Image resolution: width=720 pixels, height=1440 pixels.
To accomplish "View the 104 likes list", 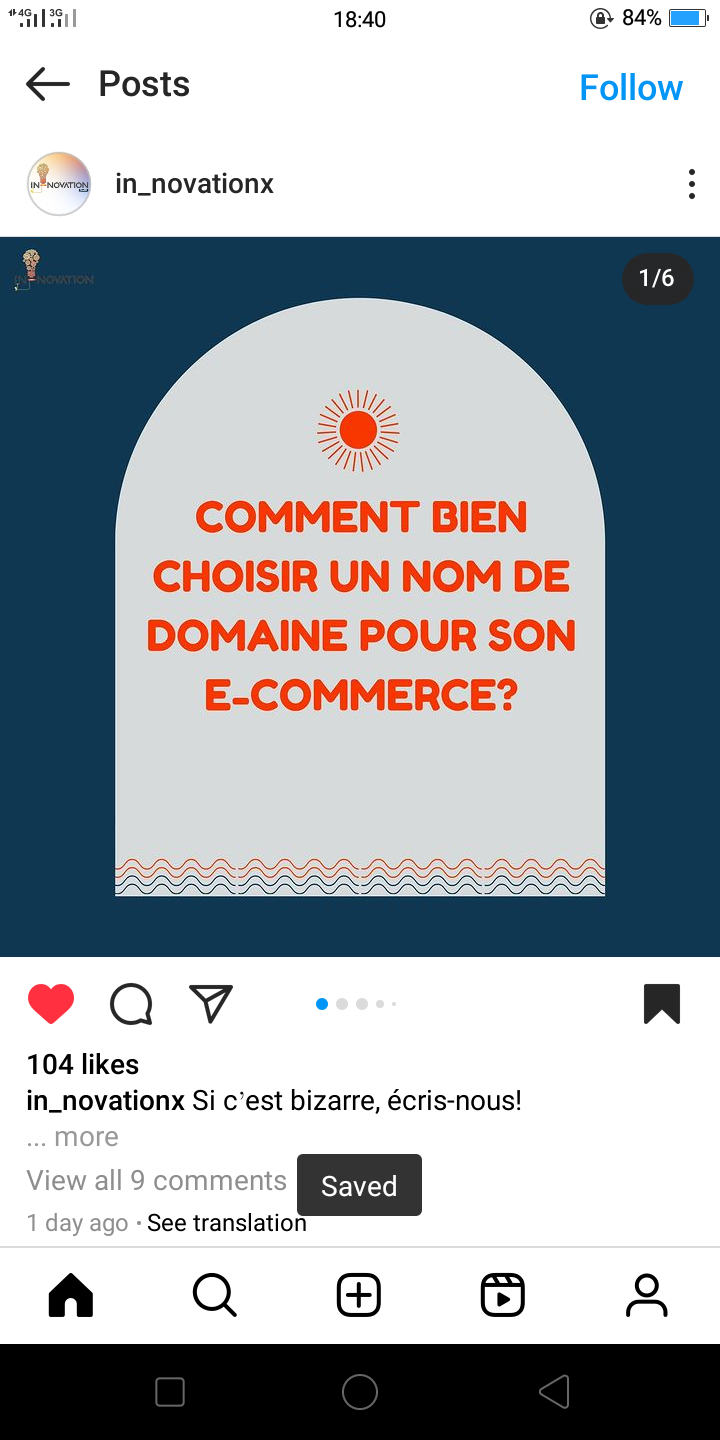I will coord(83,1065).
